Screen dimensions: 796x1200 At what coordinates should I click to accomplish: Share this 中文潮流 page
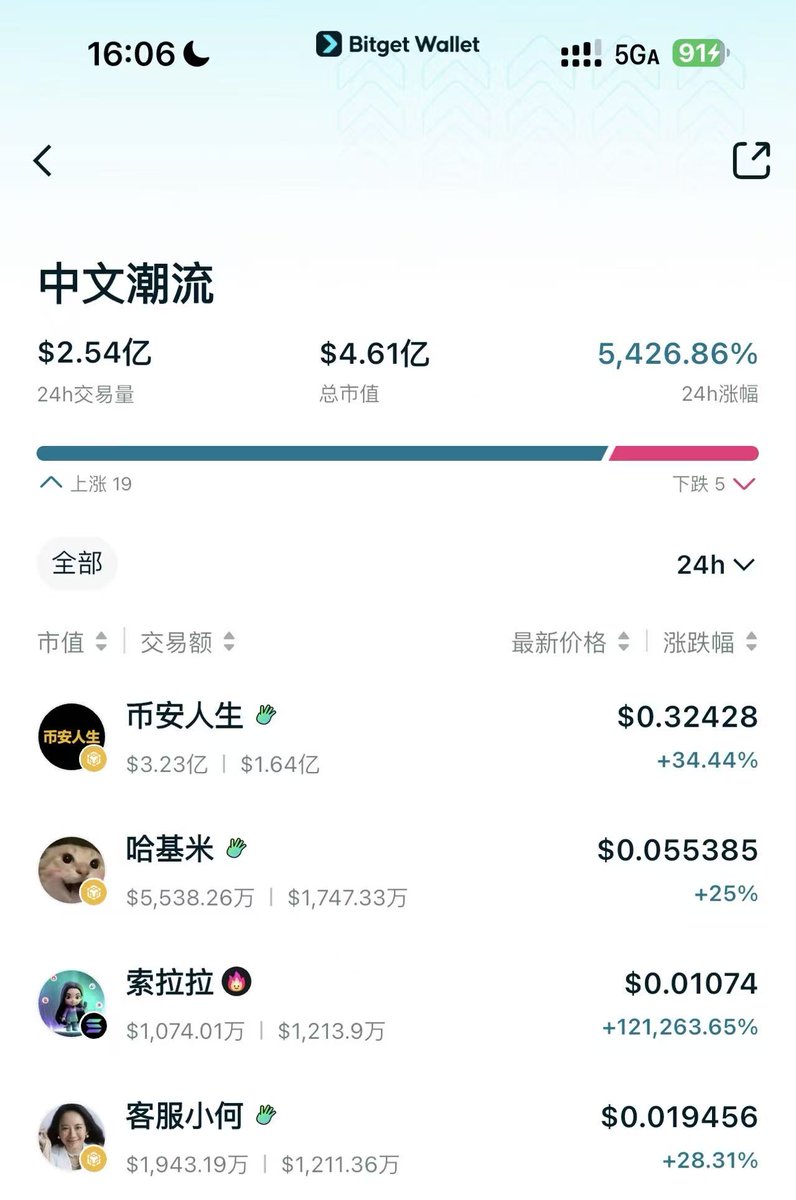click(x=751, y=160)
